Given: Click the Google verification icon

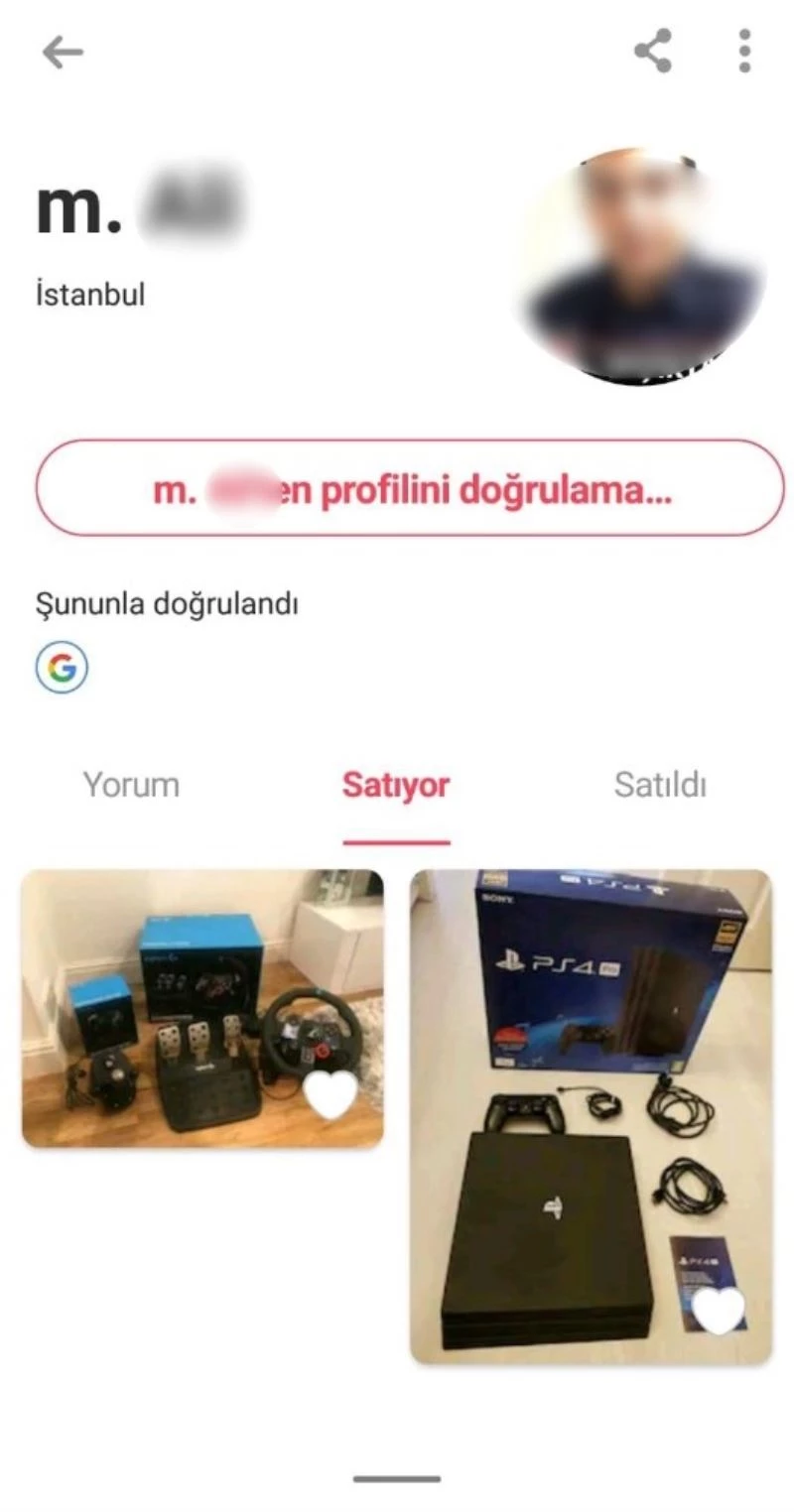Looking at the screenshot, I should (x=63, y=667).
